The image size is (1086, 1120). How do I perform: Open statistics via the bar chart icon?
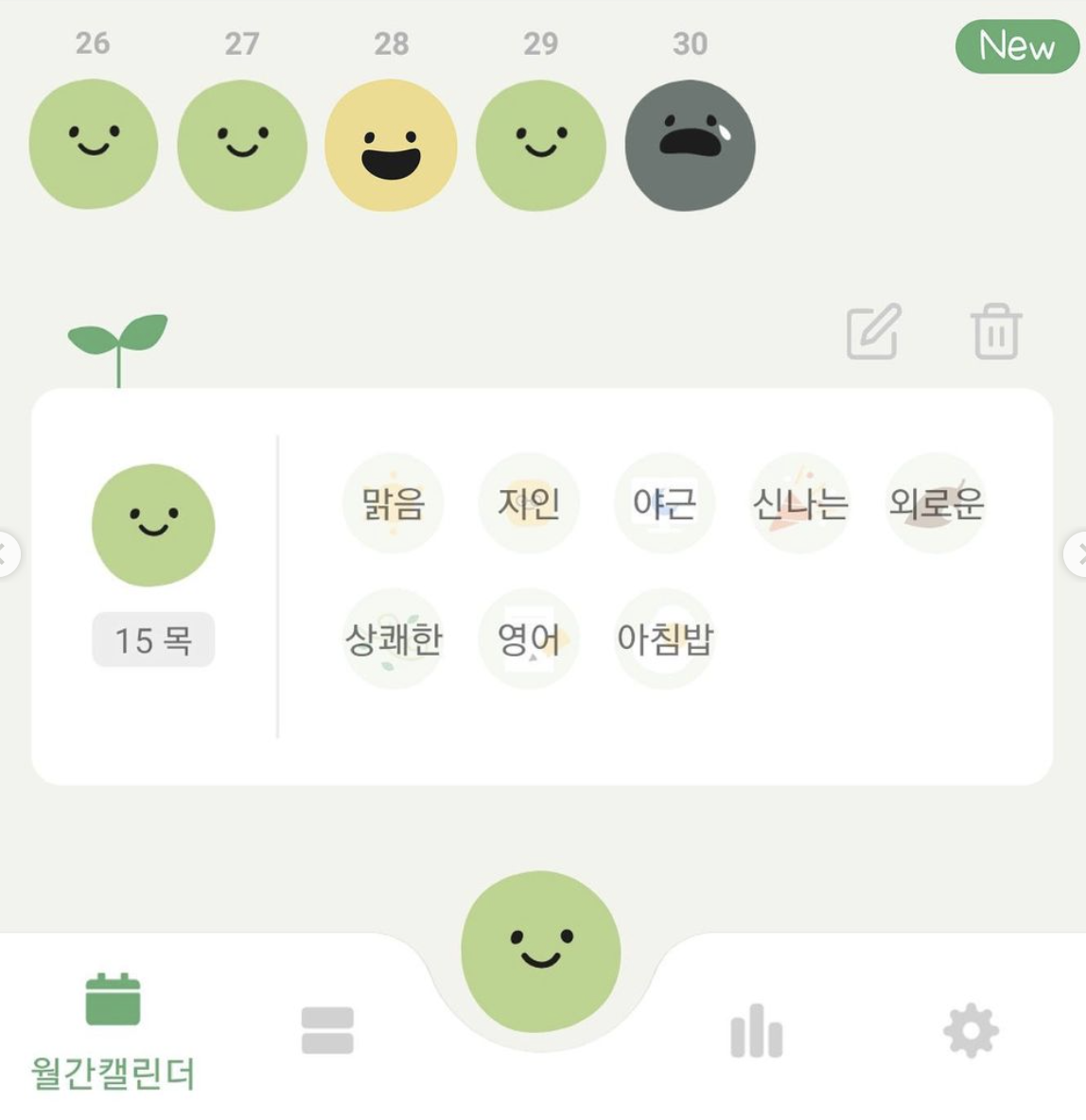click(754, 1031)
